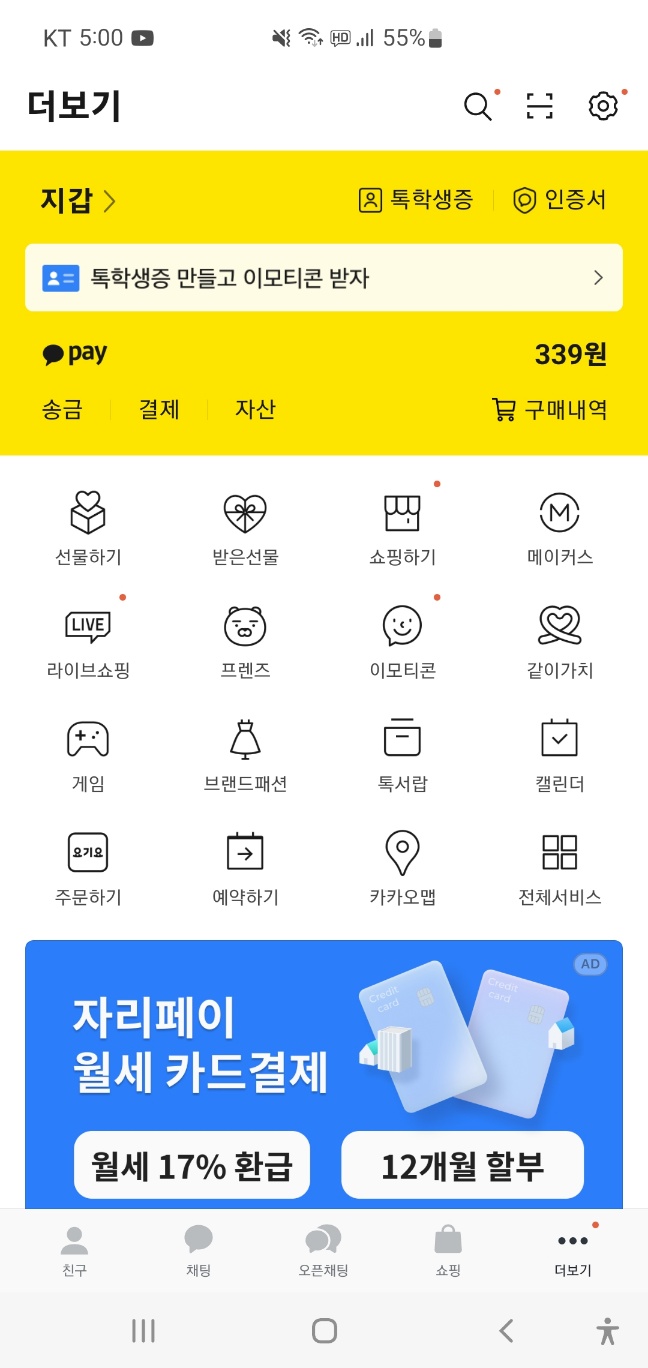The image size is (648, 1368).
Task: Tap the 톡학생증 만들고 이모티콘 받자 banner
Action: [x=324, y=278]
